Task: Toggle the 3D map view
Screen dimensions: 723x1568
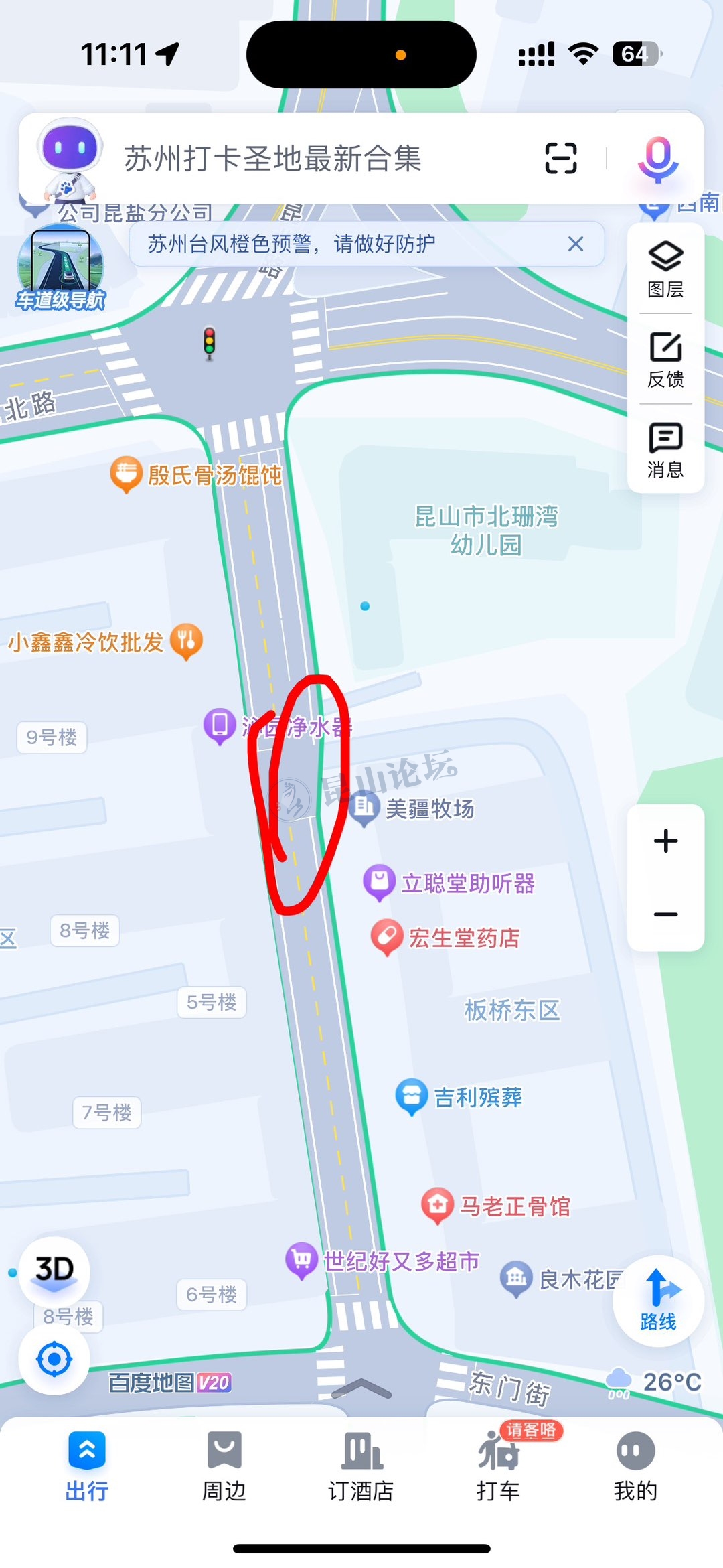Action: 54,1269
